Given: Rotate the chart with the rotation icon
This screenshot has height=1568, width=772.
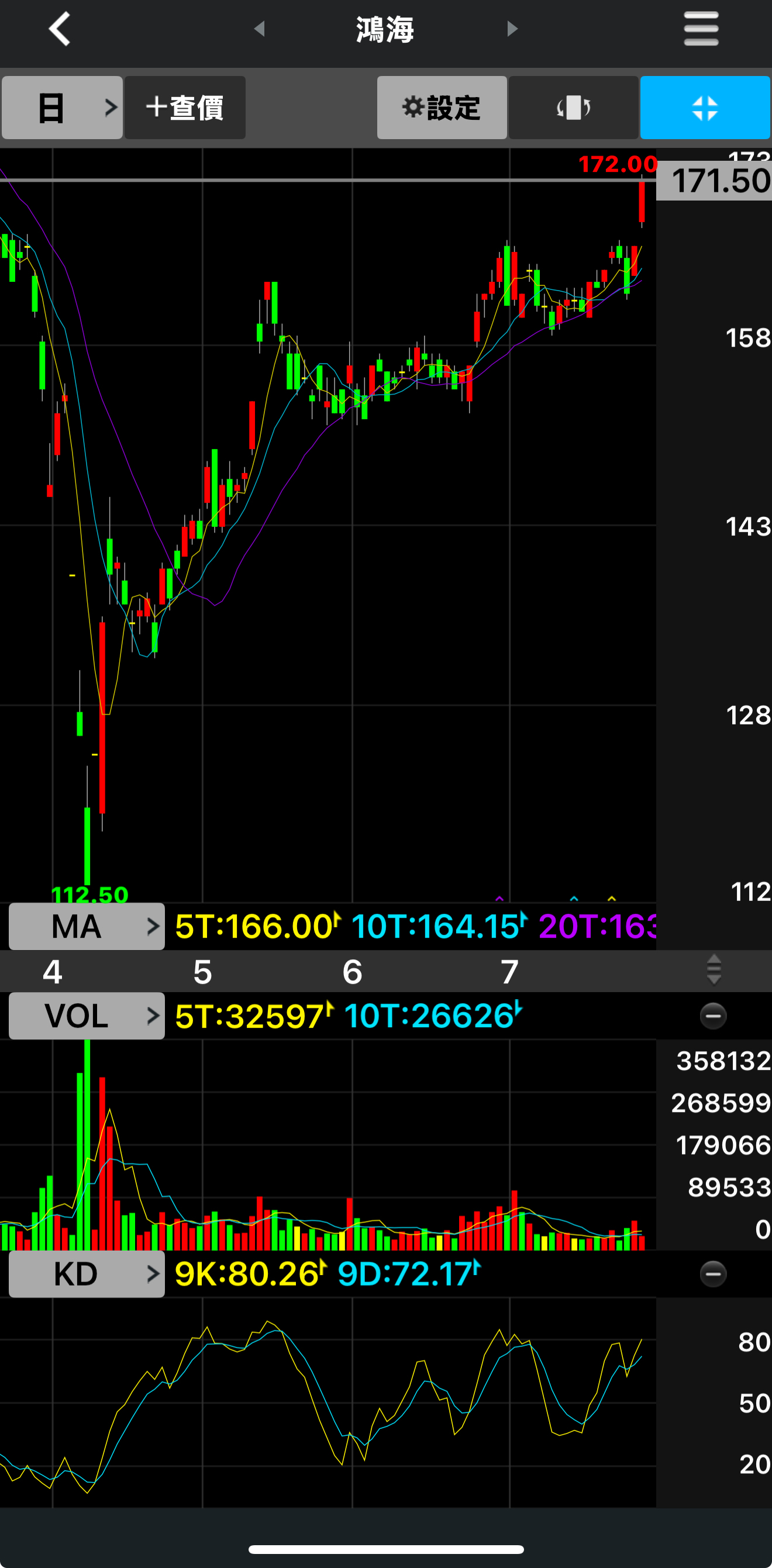Looking at the screenshot, I should [x=573, y=108].
